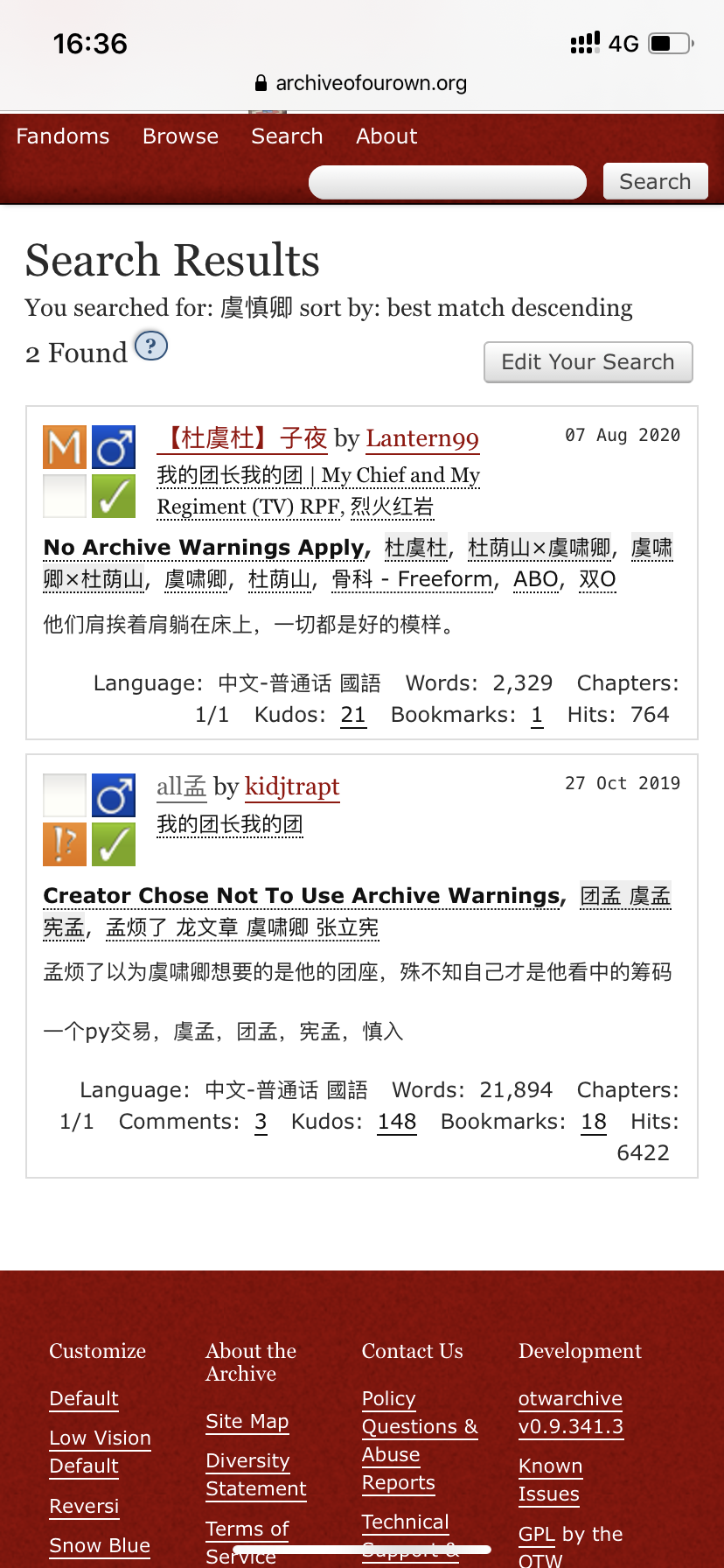Image resolution: width=724 pixels, height=1568 pixels.
Task: Tap Edit Your Search
Action: (588, 362)
